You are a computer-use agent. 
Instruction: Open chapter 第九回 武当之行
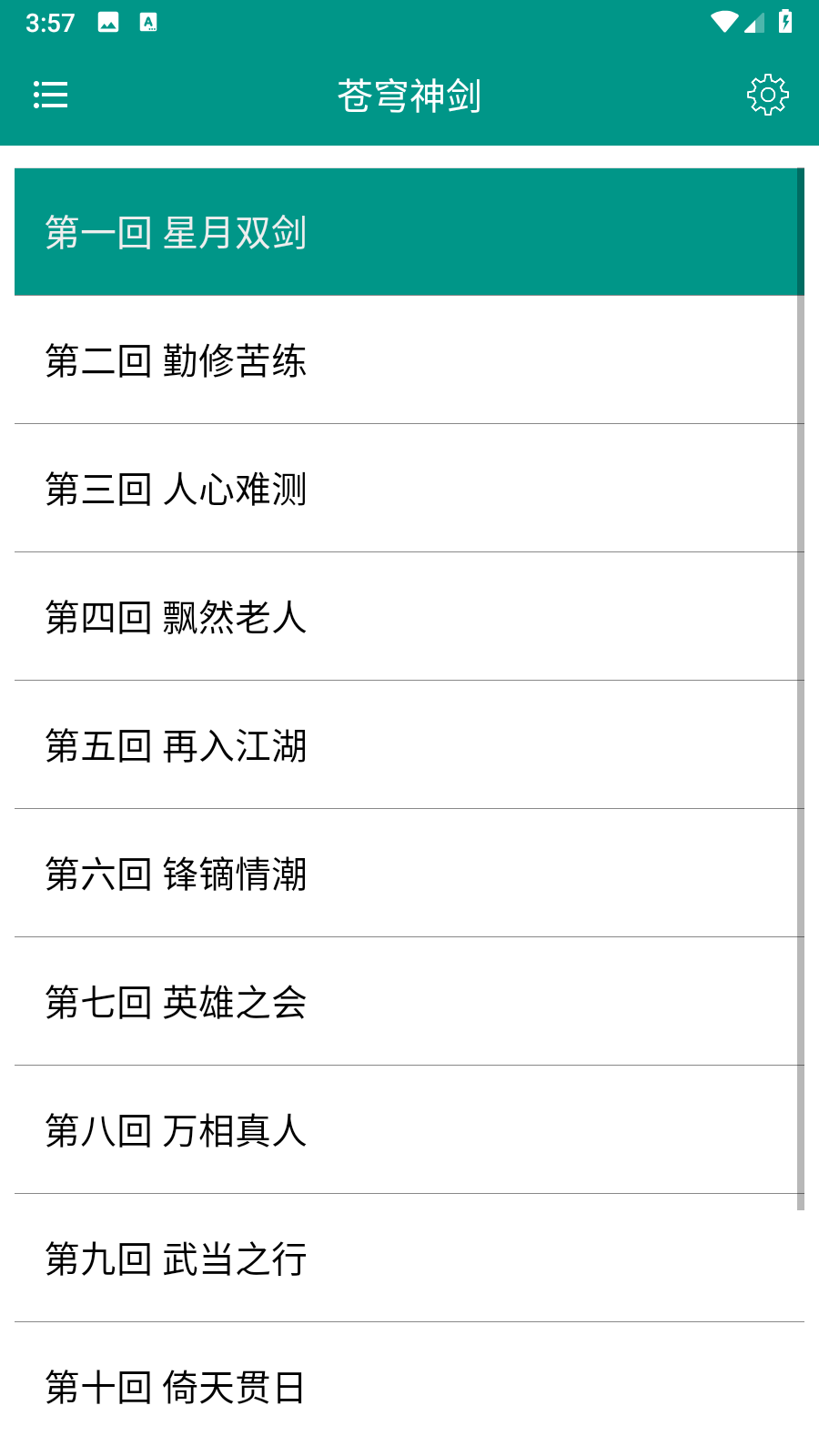pos(409,1259)
